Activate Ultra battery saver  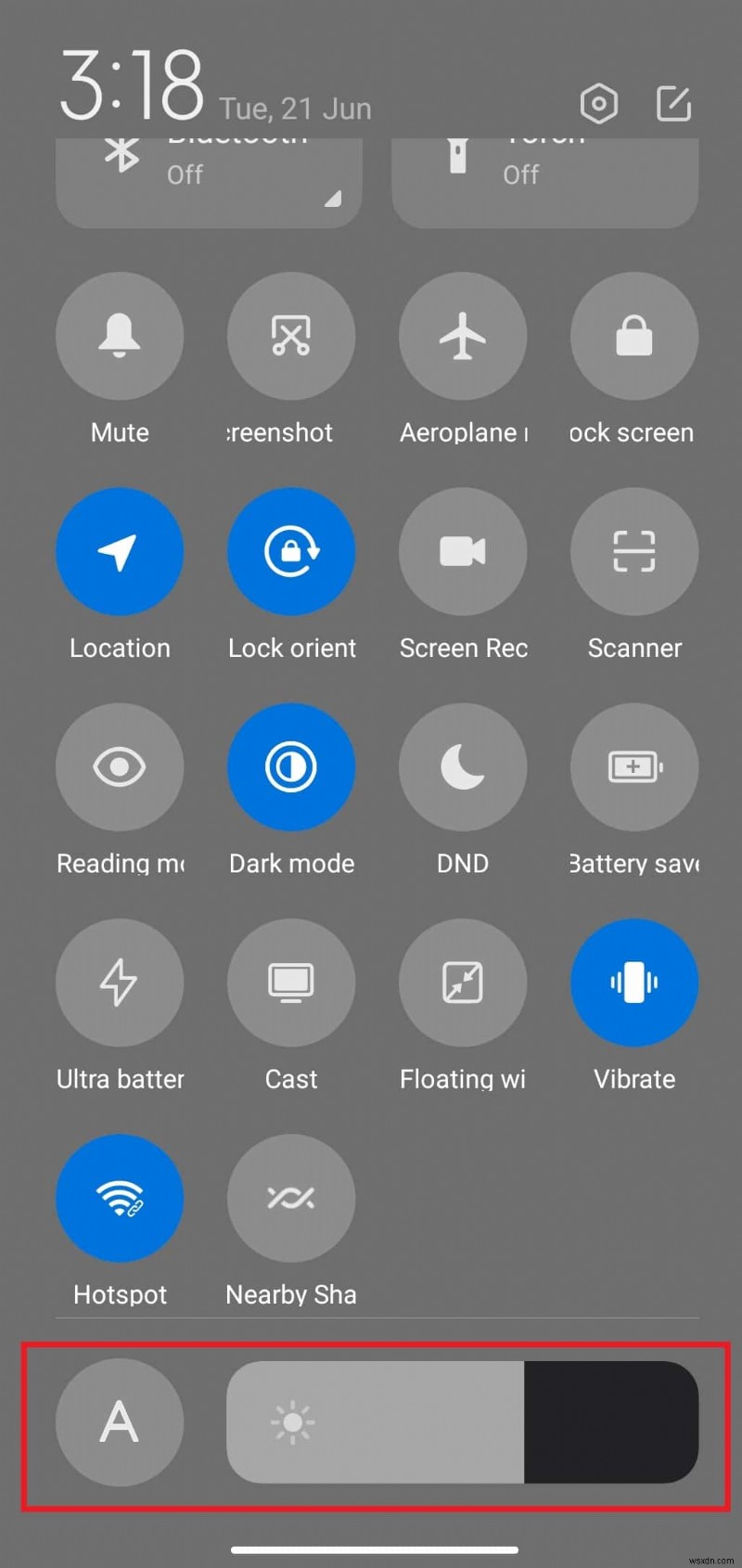coord(120,983)
